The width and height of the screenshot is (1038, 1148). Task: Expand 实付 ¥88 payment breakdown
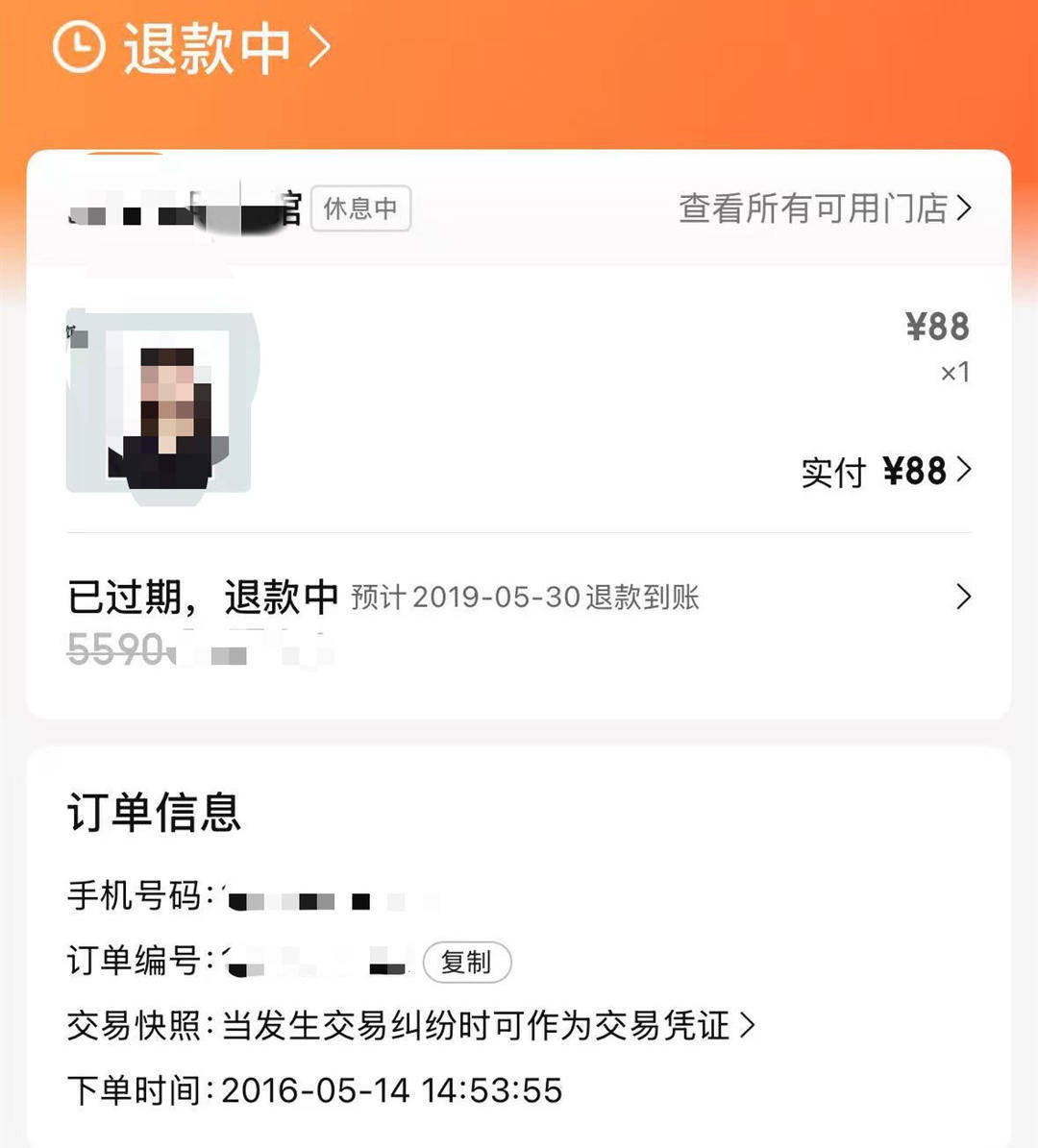coord(884,471)
